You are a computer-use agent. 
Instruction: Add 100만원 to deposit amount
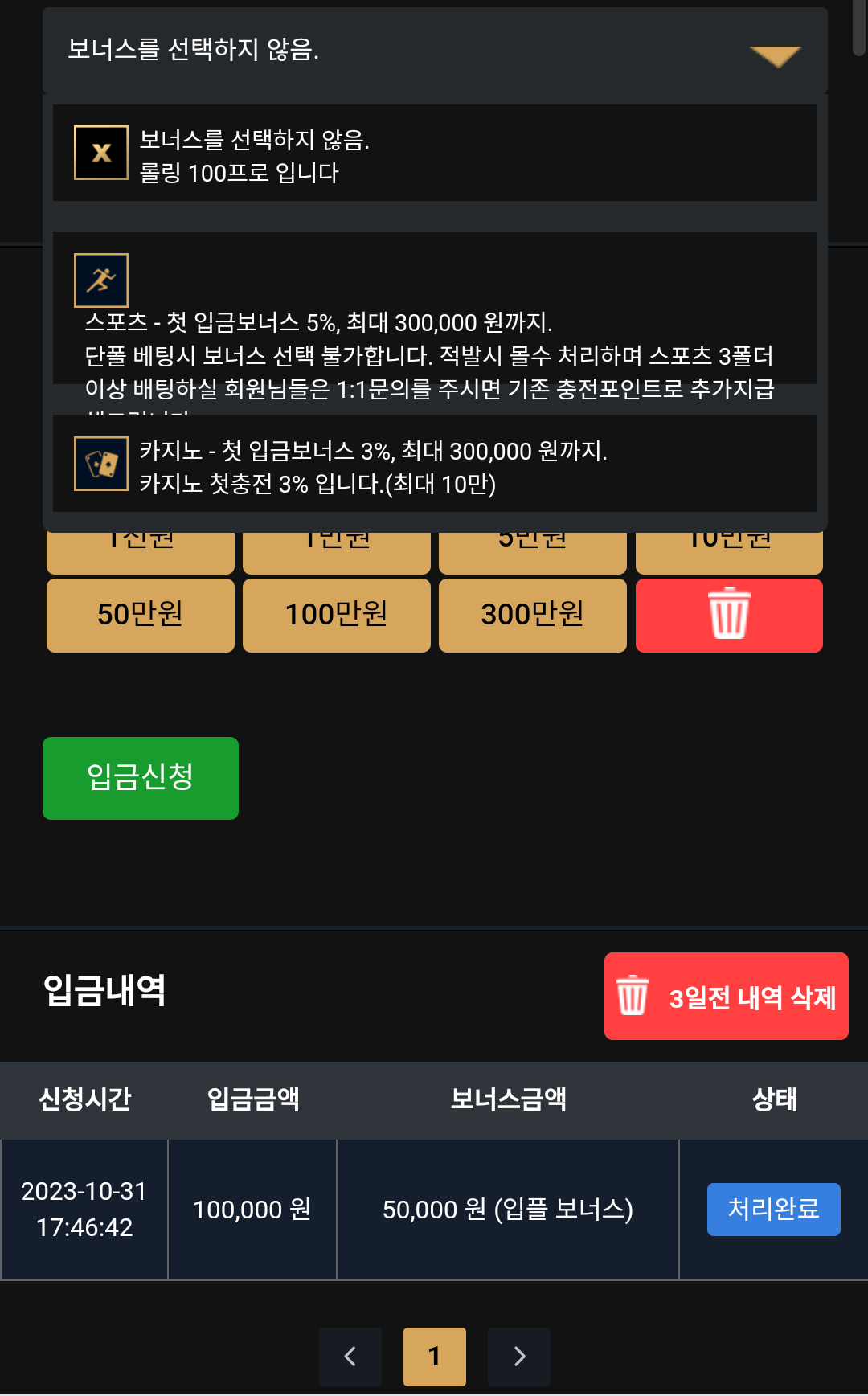[x=337, y=615]
